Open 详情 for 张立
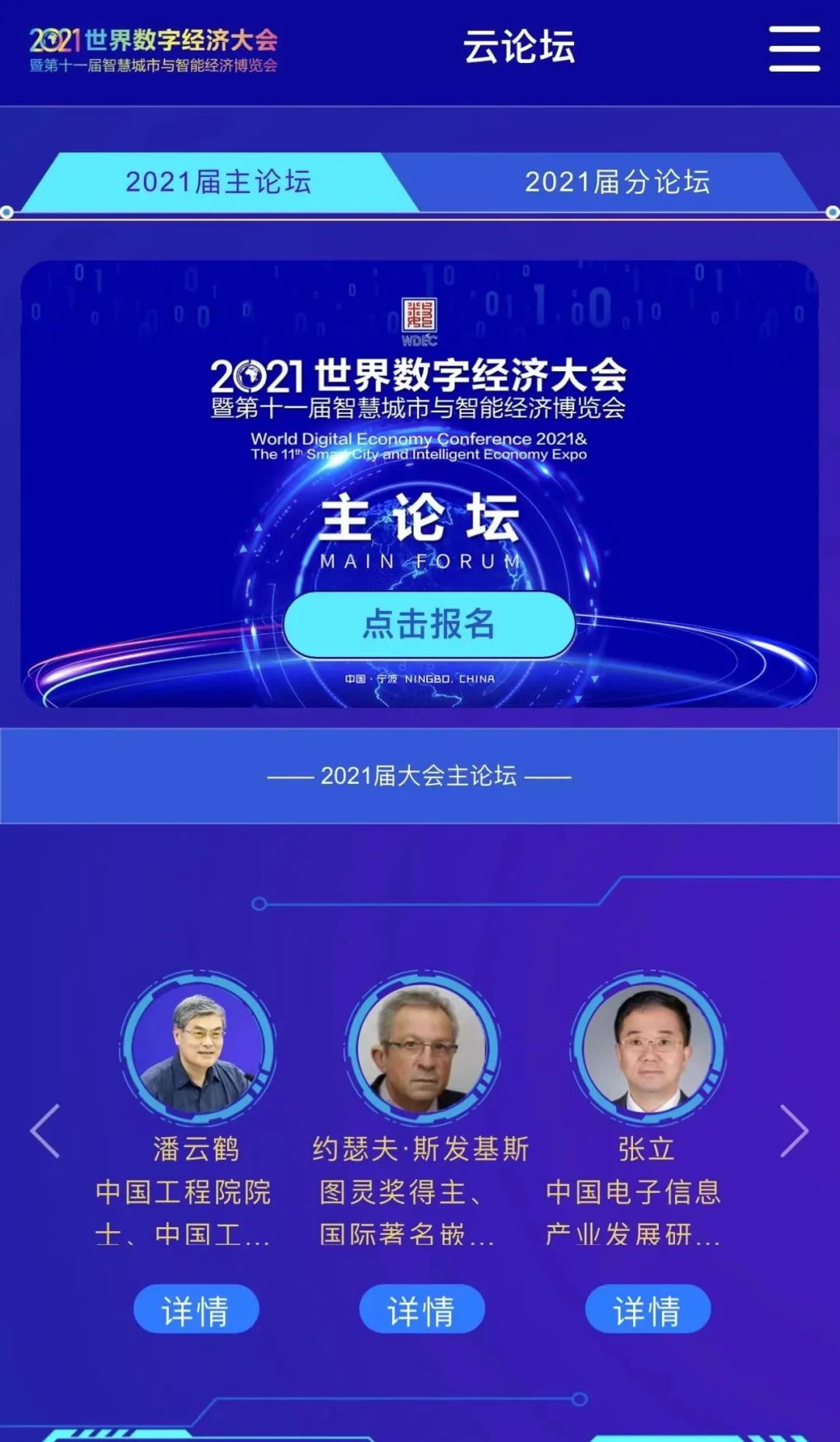 (x=647, y=1310)
